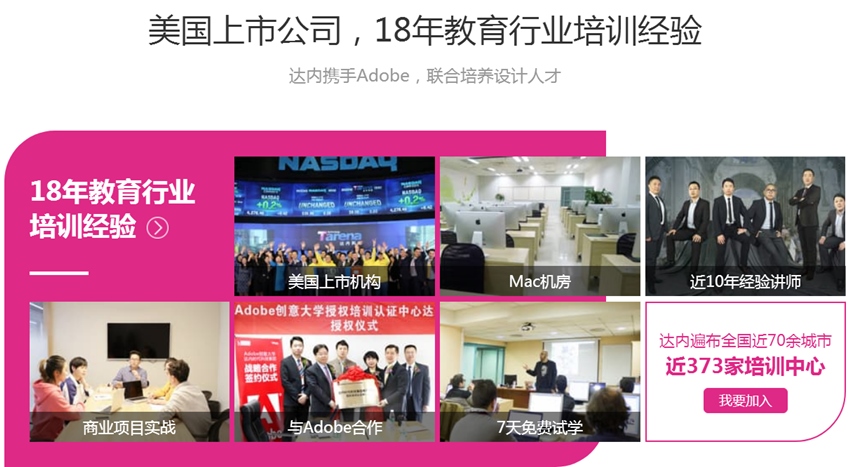View the Mac机房 tile
The height and width of the screenshot is (467, 850).
pyautogui.click(x=539, y=226)
